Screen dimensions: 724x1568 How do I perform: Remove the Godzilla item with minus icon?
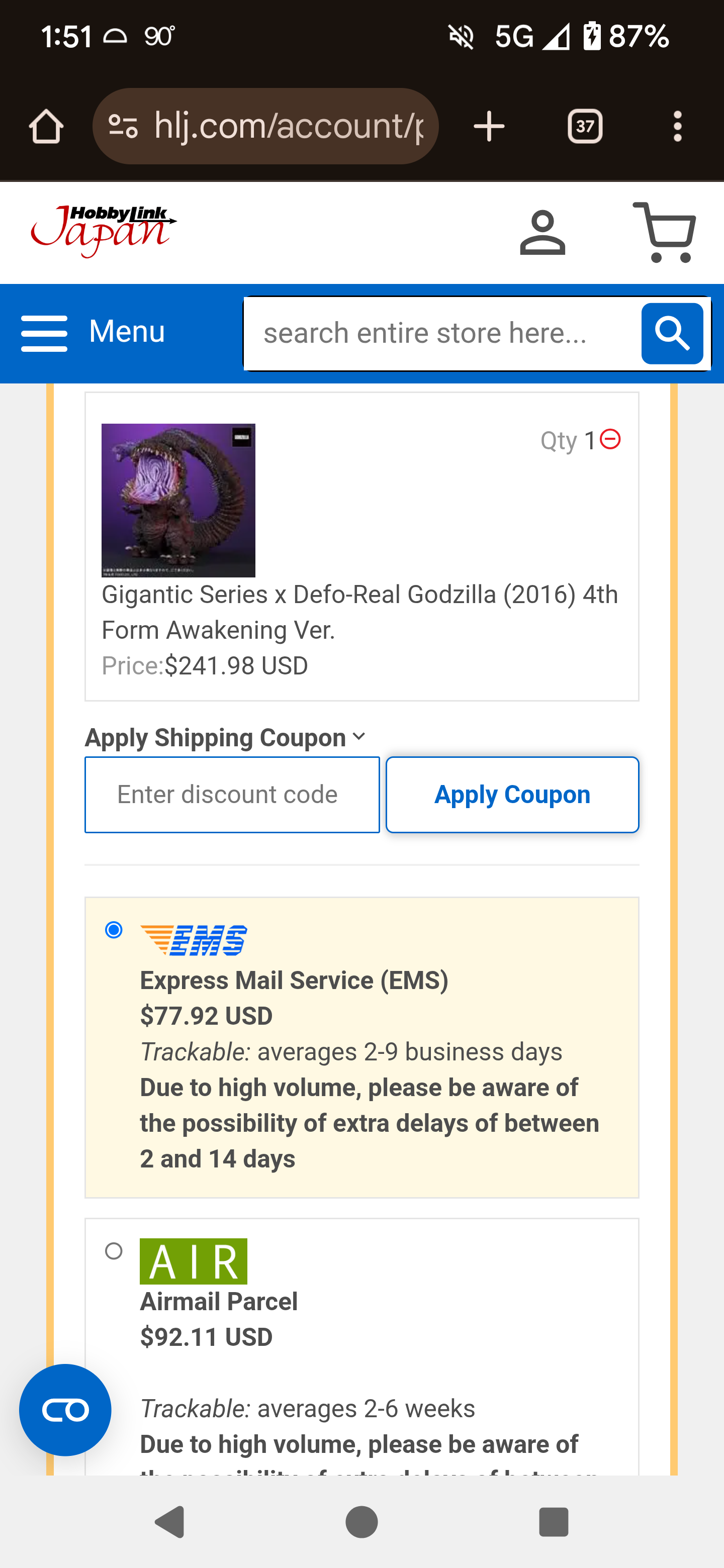coord(610,439)
